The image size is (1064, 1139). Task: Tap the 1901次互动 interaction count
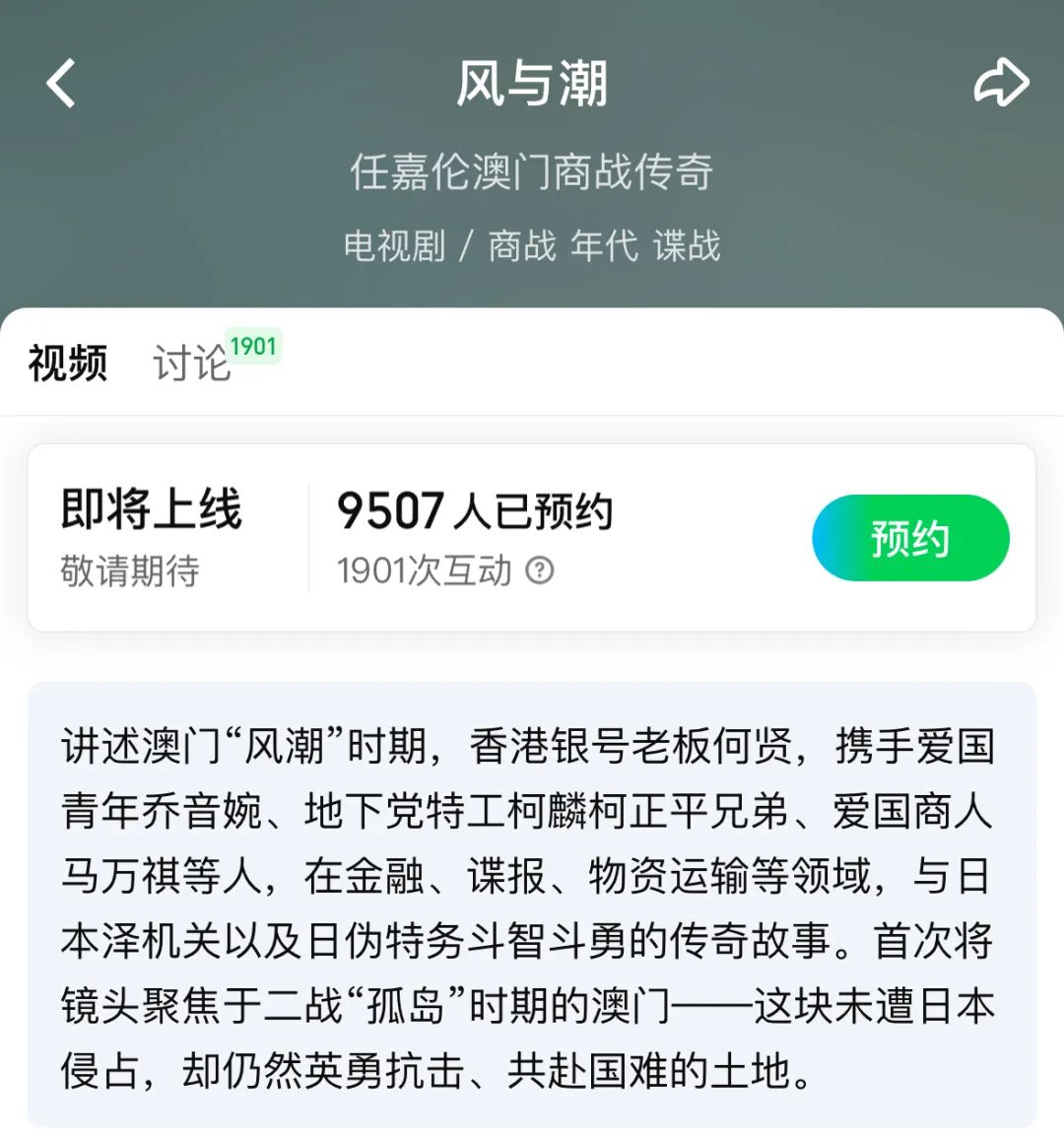pyautogui.click(x=424, y=572)
